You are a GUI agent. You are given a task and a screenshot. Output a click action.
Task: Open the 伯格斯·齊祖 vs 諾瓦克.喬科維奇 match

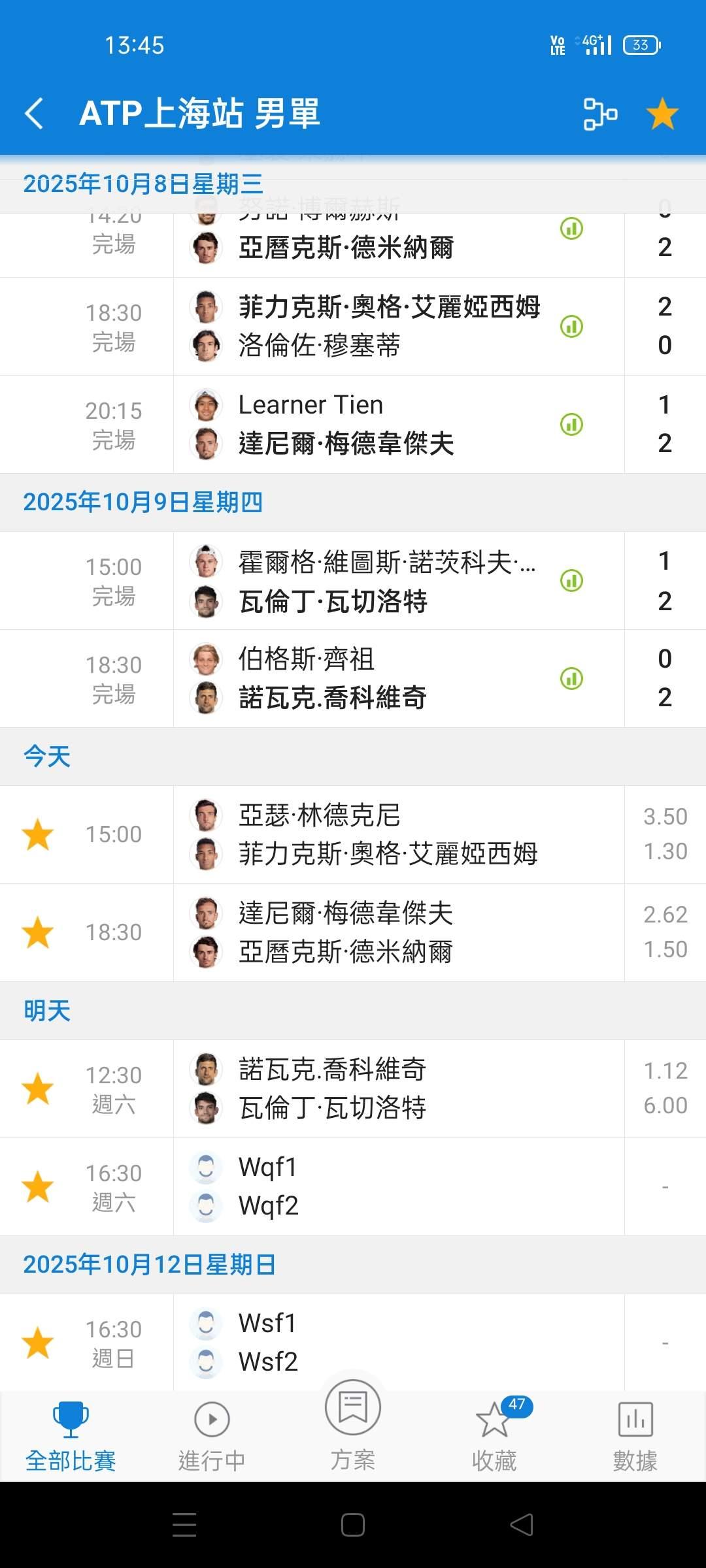(x=353, y=679)
